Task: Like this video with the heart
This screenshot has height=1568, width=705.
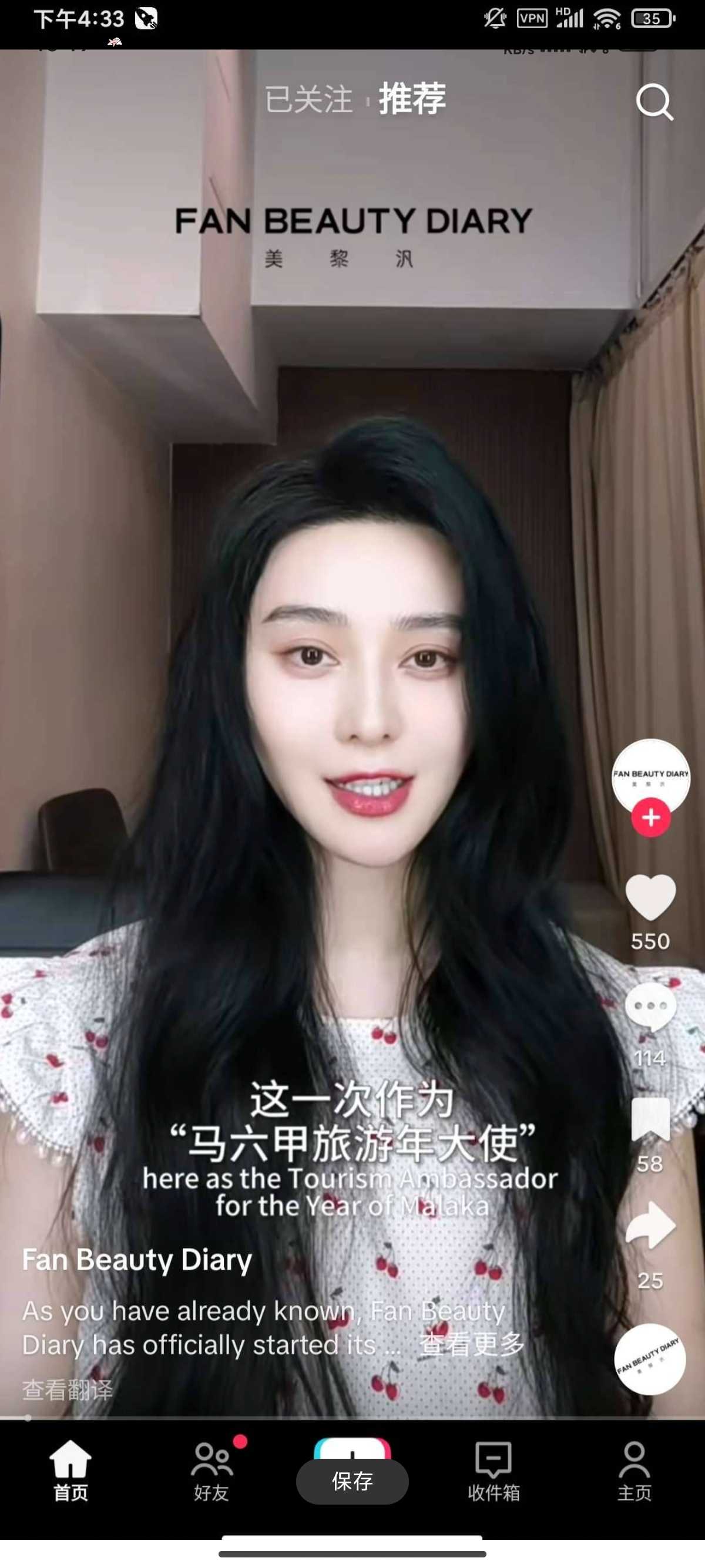Action: click(x=650, y=897)
